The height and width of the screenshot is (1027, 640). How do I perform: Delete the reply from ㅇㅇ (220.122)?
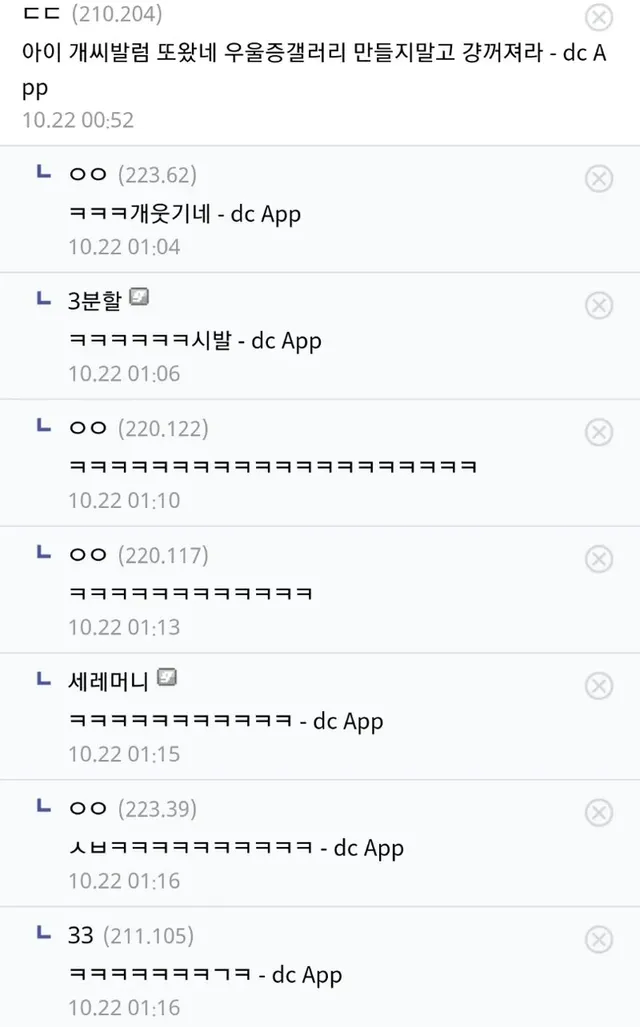598,432
